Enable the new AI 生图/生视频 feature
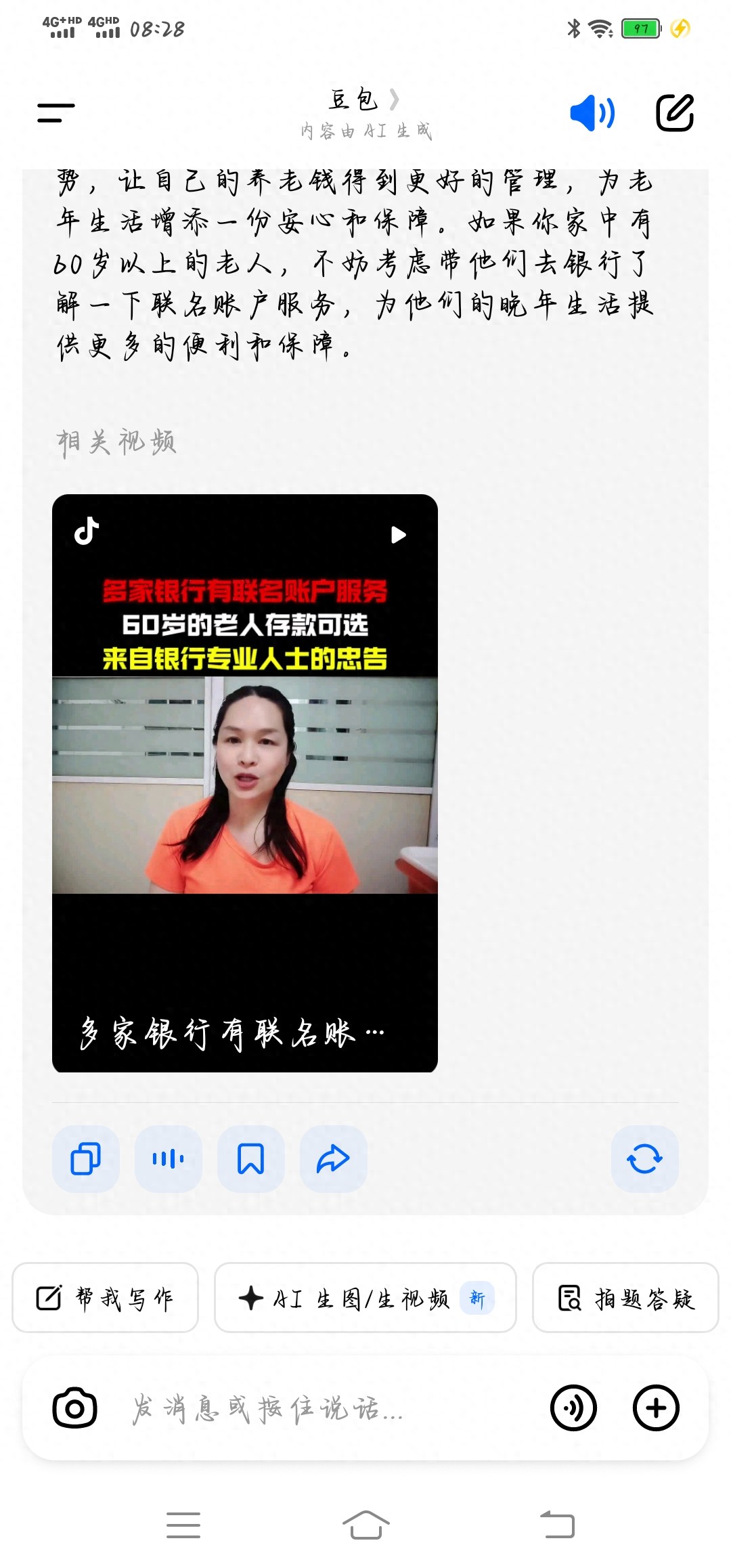This screenshot has height=1568, width=731. pos(364,1298)
